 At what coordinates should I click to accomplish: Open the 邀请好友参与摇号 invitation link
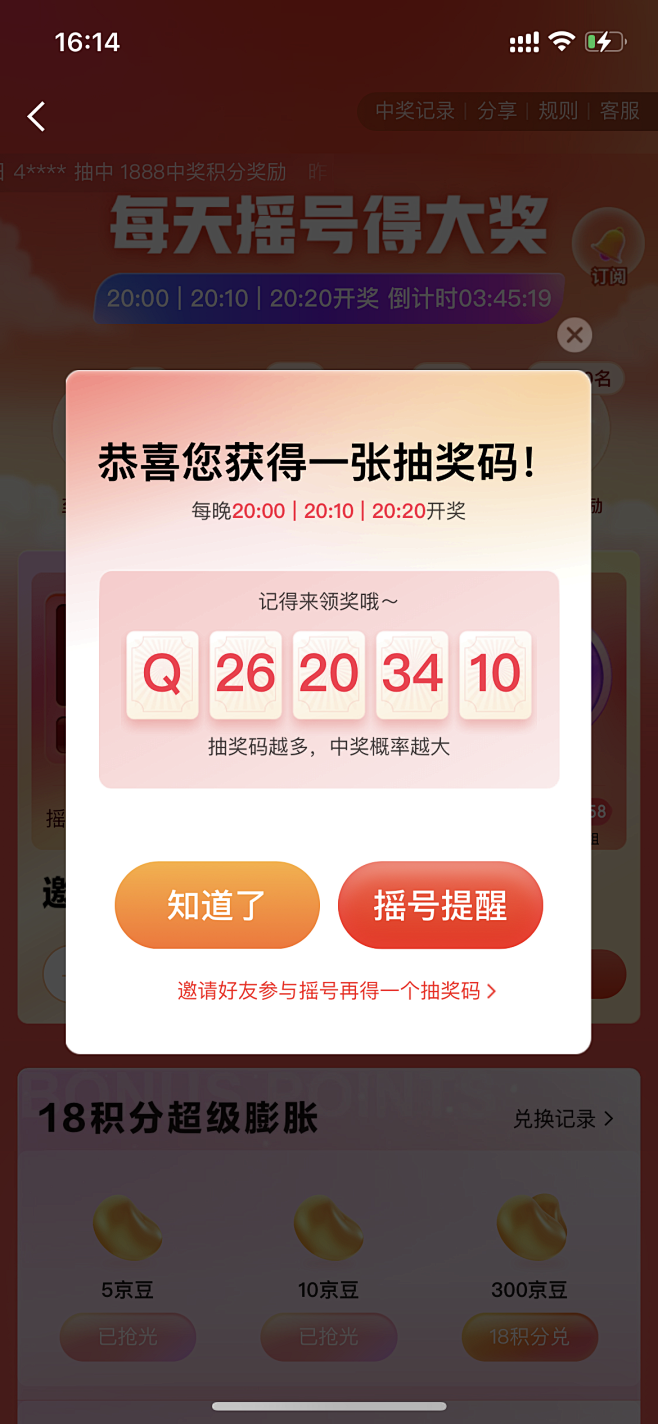click(337, 991)
